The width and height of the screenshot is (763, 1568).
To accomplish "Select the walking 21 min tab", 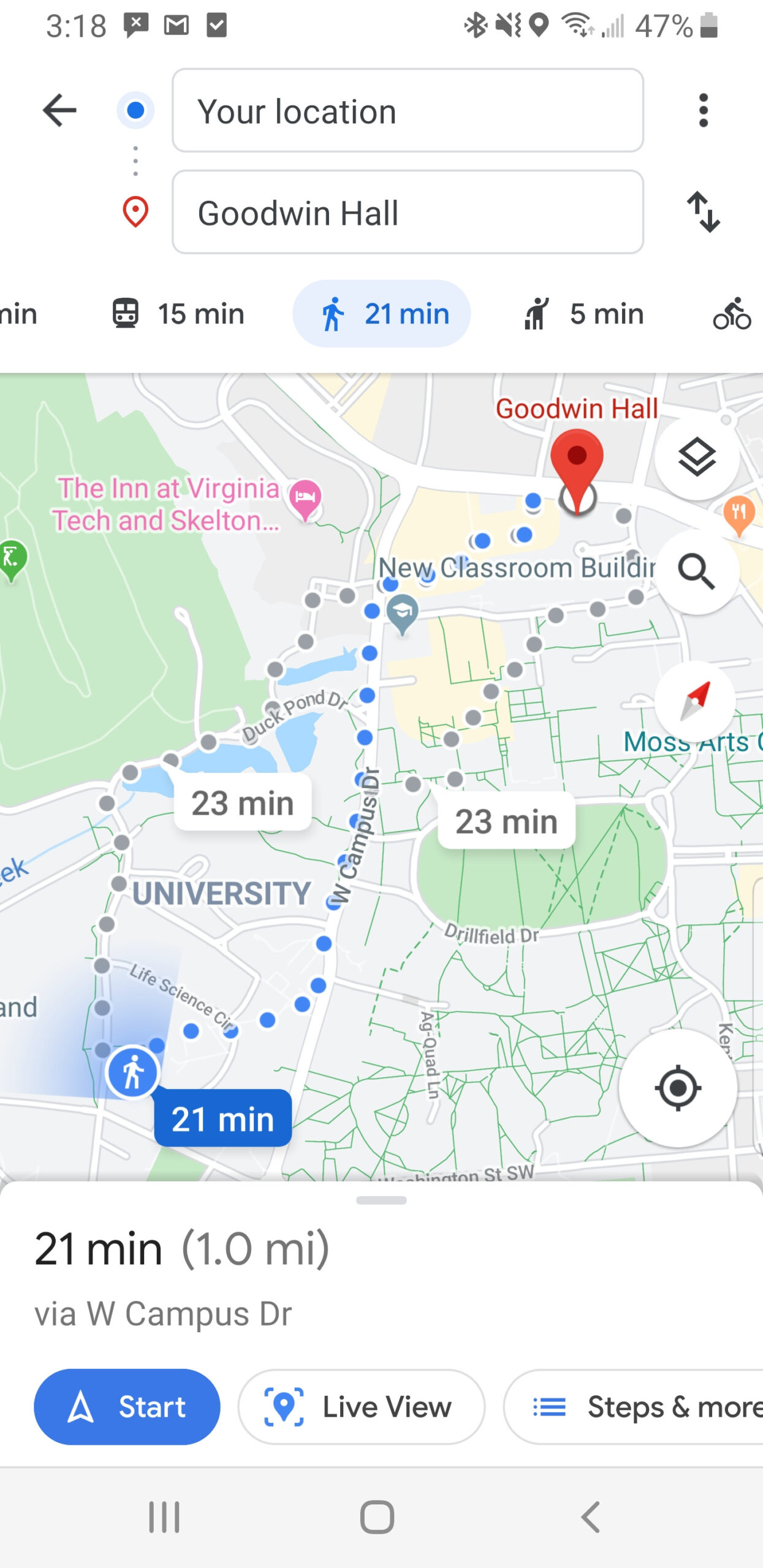I will click(x=382, y=314).
